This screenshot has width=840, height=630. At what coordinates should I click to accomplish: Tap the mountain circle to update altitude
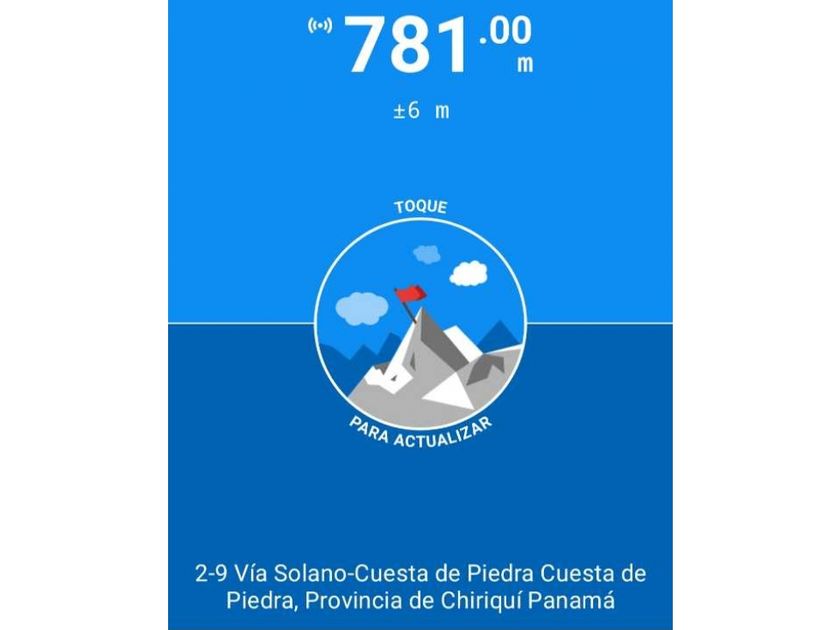(x=421, y=324)
